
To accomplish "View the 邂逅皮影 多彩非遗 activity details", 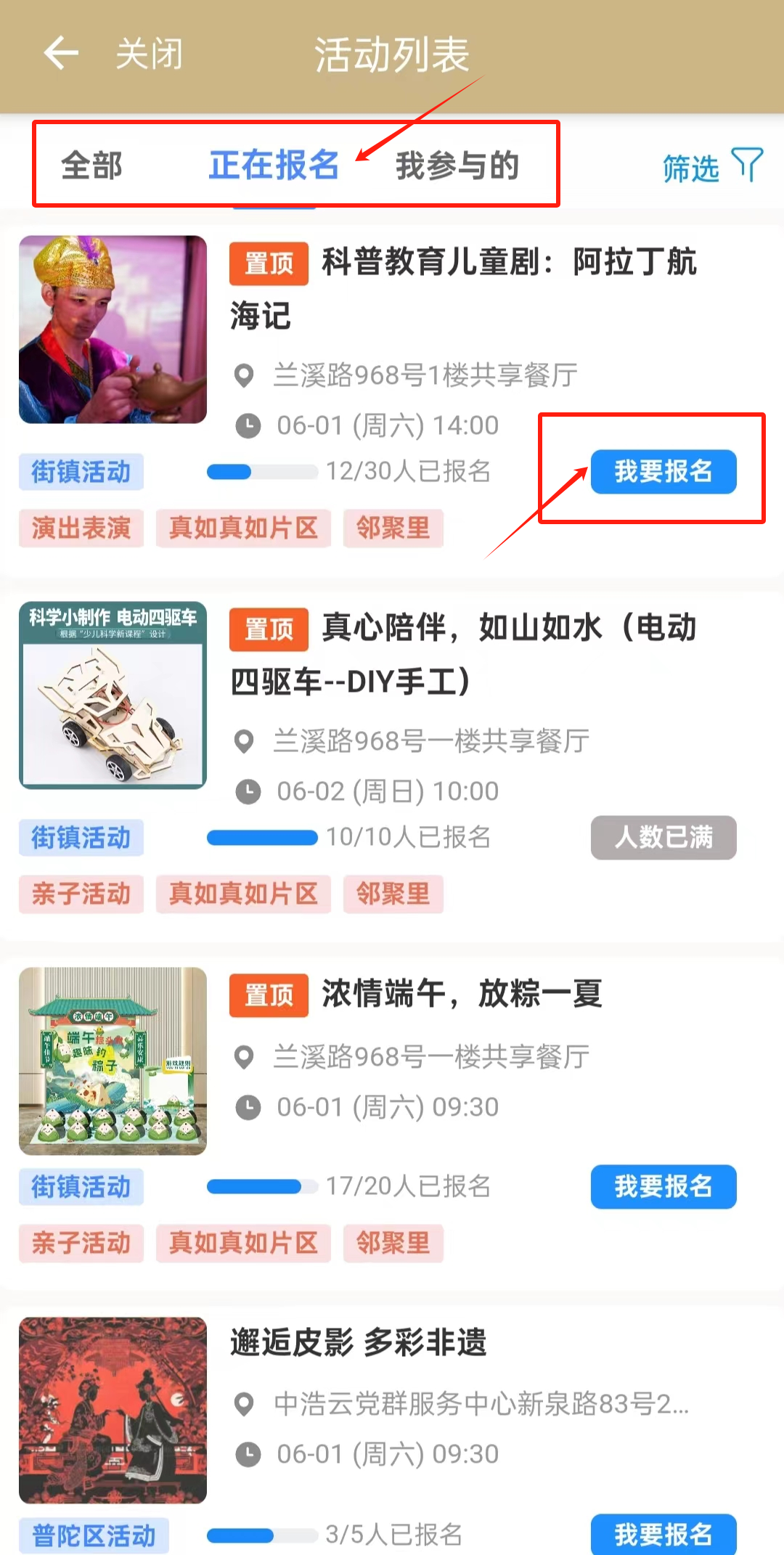I will [359, 1343].
